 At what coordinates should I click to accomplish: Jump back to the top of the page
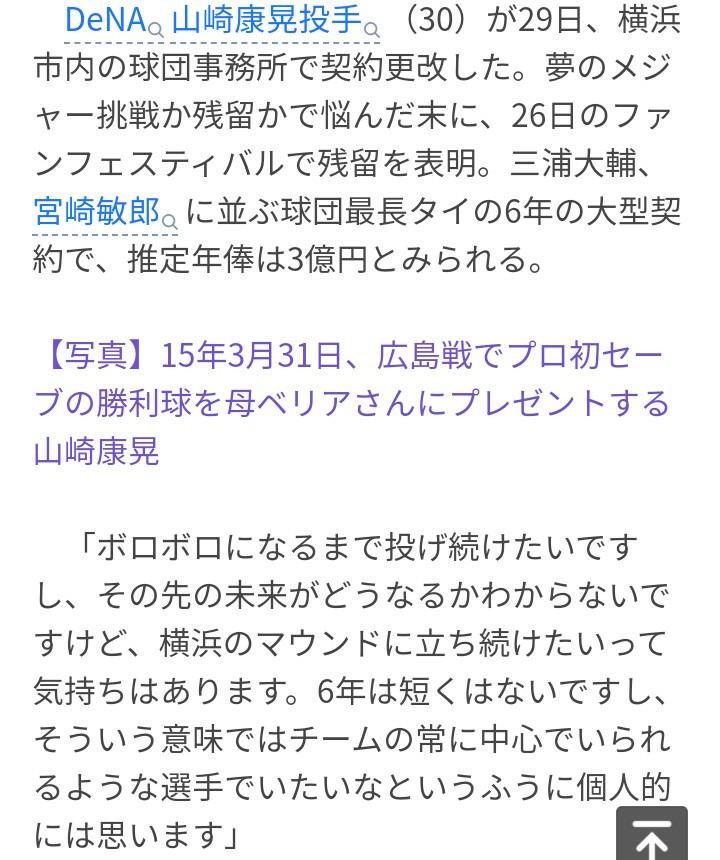coord(651,836)
